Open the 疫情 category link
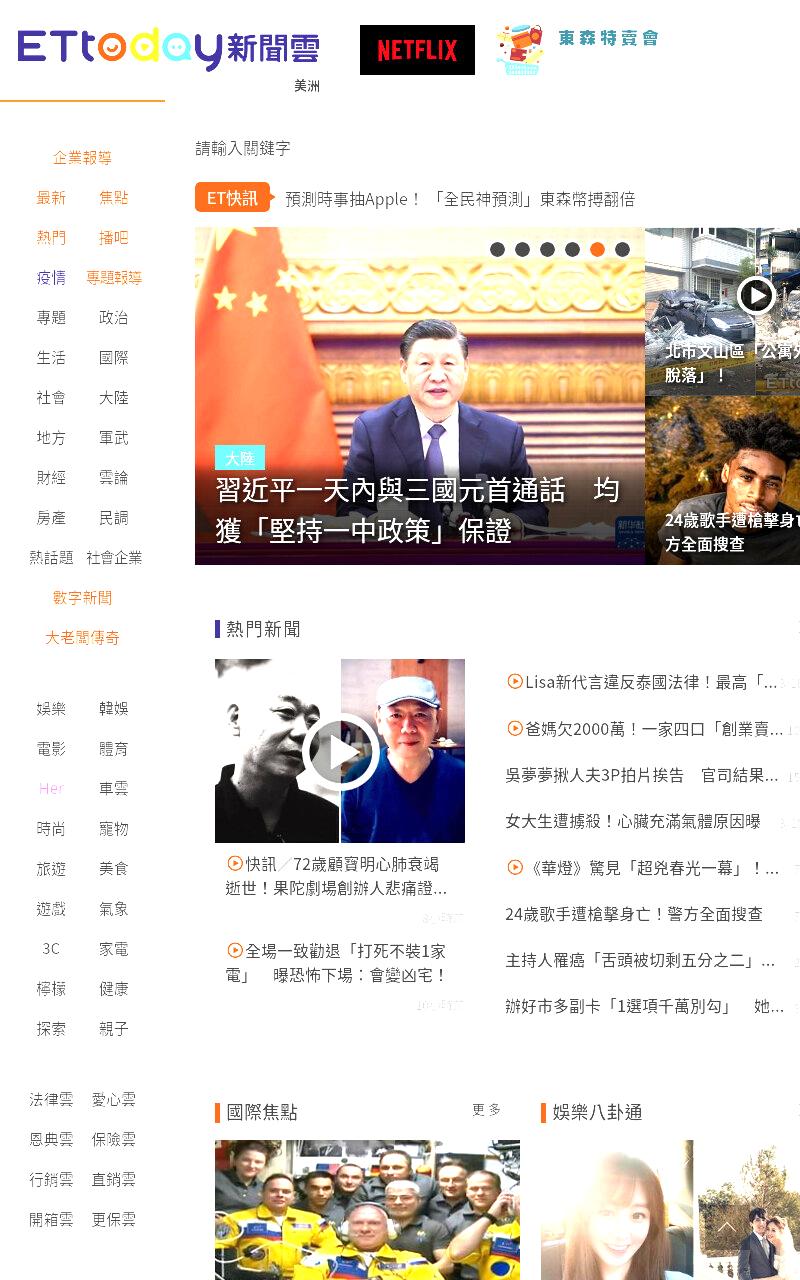This screenshot has width=800, height=1280. (51, 277)
